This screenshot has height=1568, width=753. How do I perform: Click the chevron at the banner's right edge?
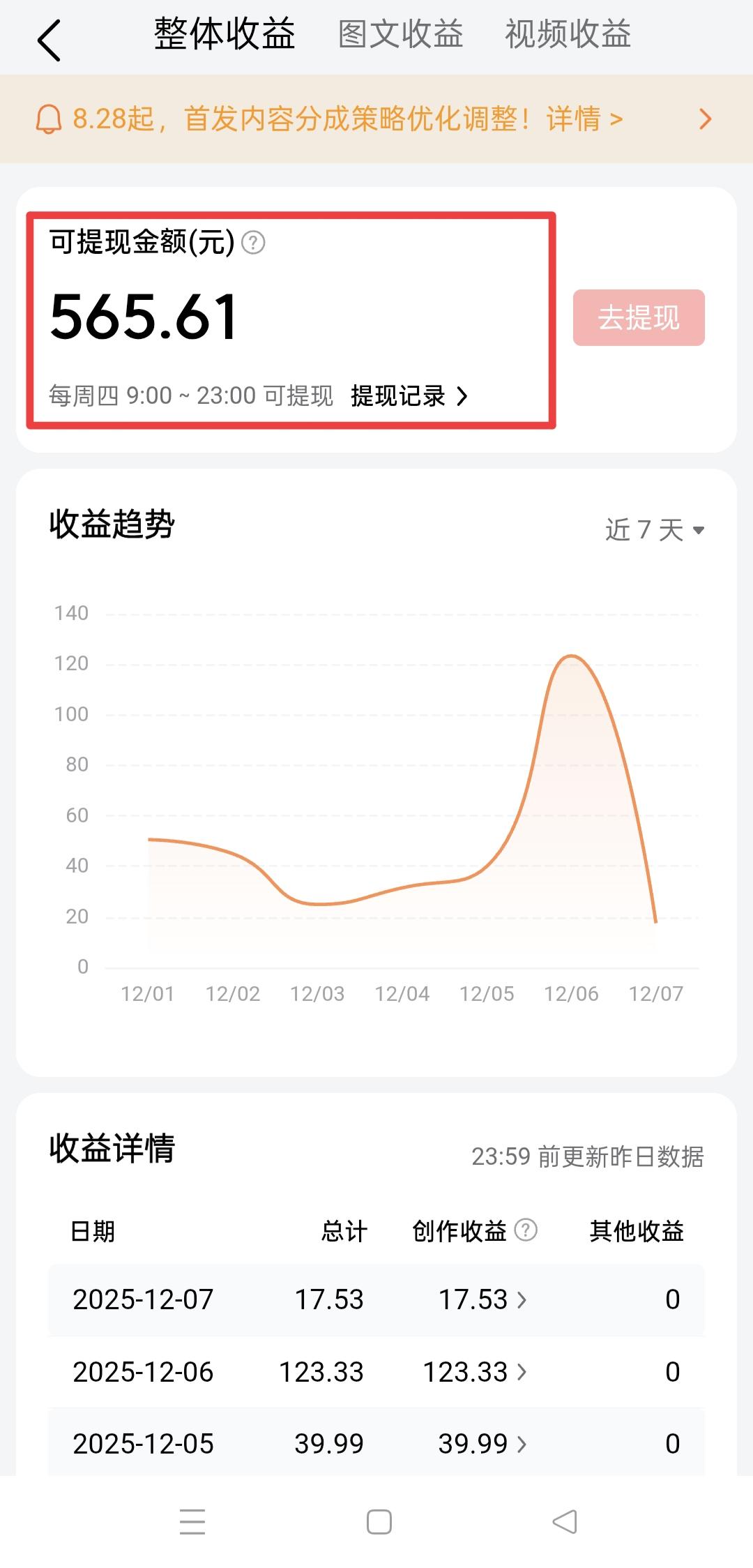[706, 119]
